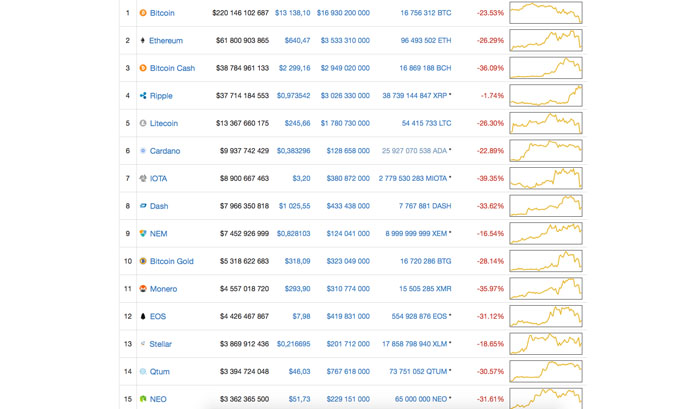Viewport: 700px width, 409px height.
Task: Open the Bitcoin coin page
Action: [162, 13]
